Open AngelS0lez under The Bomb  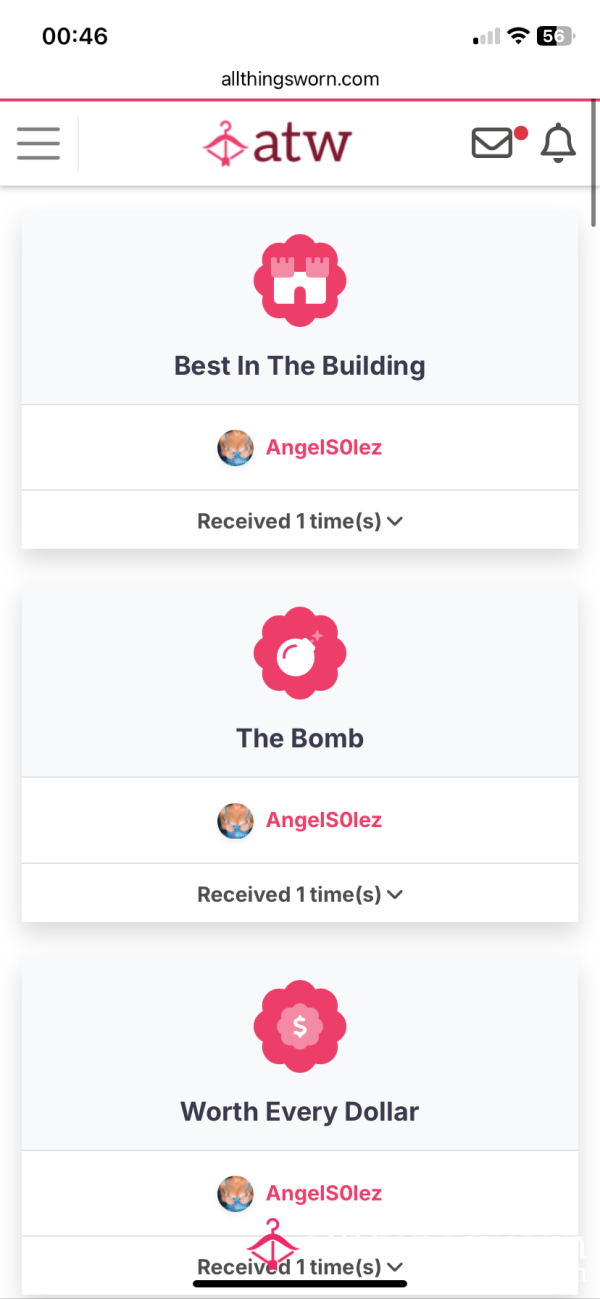pos(323,820)
